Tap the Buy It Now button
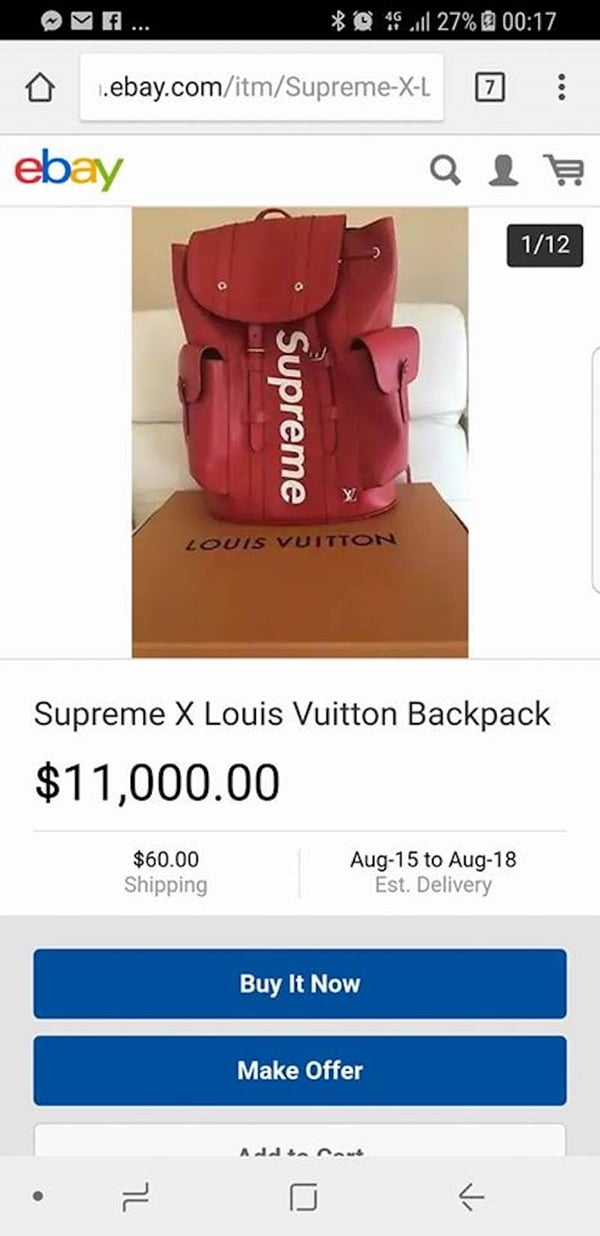Image resolution: width=600 pixels, height=1236 pixels. (300, 983)
